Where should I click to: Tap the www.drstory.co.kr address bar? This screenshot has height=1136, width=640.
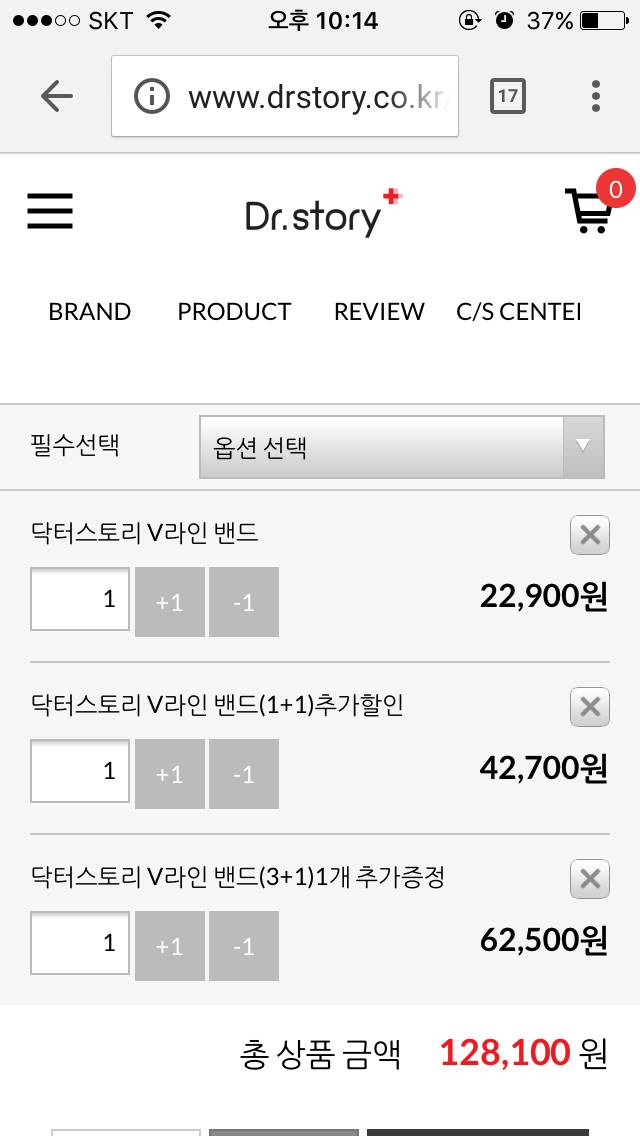click(x=285, y=96)
